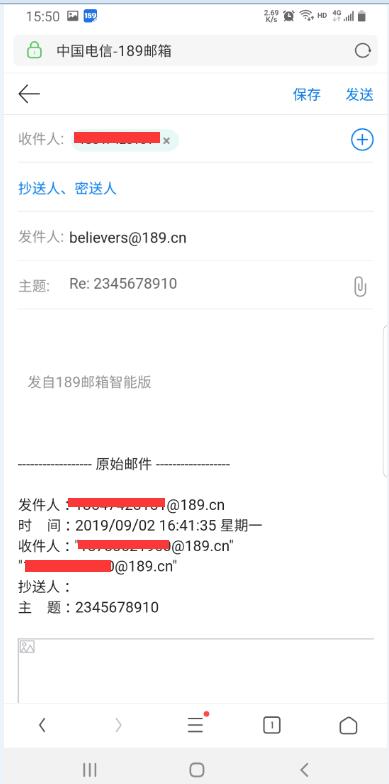Image resolution: width=389 pixels, height=784 pixels.
Task: Send the email with 发送
Action: pos(360,94)
